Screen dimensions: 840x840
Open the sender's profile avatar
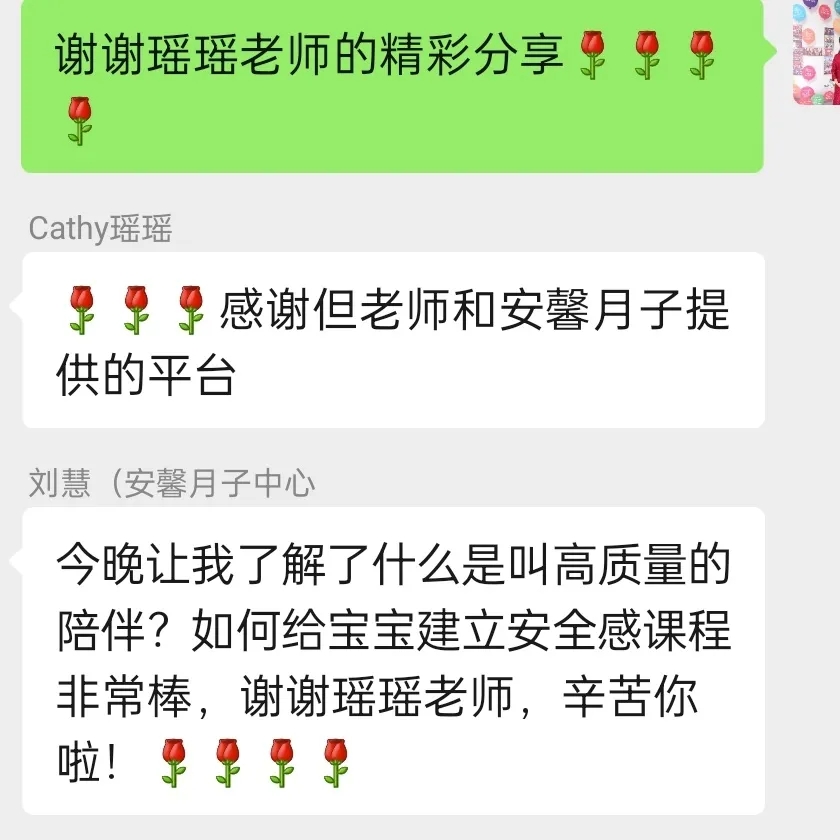(x=816, y=53)
